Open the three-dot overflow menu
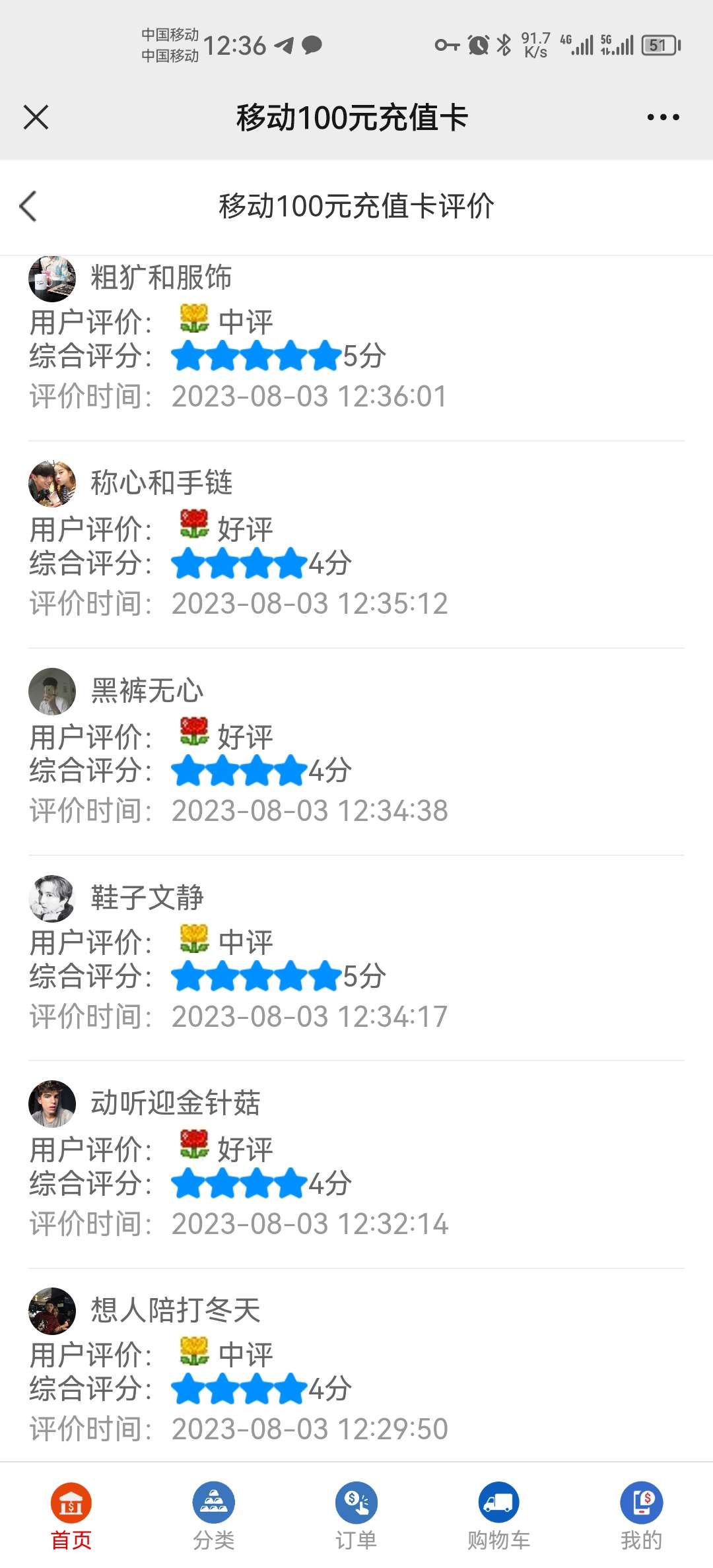The height and width of the screenshot is (1568, 713). pyautogui.click(x=663, y=117)
